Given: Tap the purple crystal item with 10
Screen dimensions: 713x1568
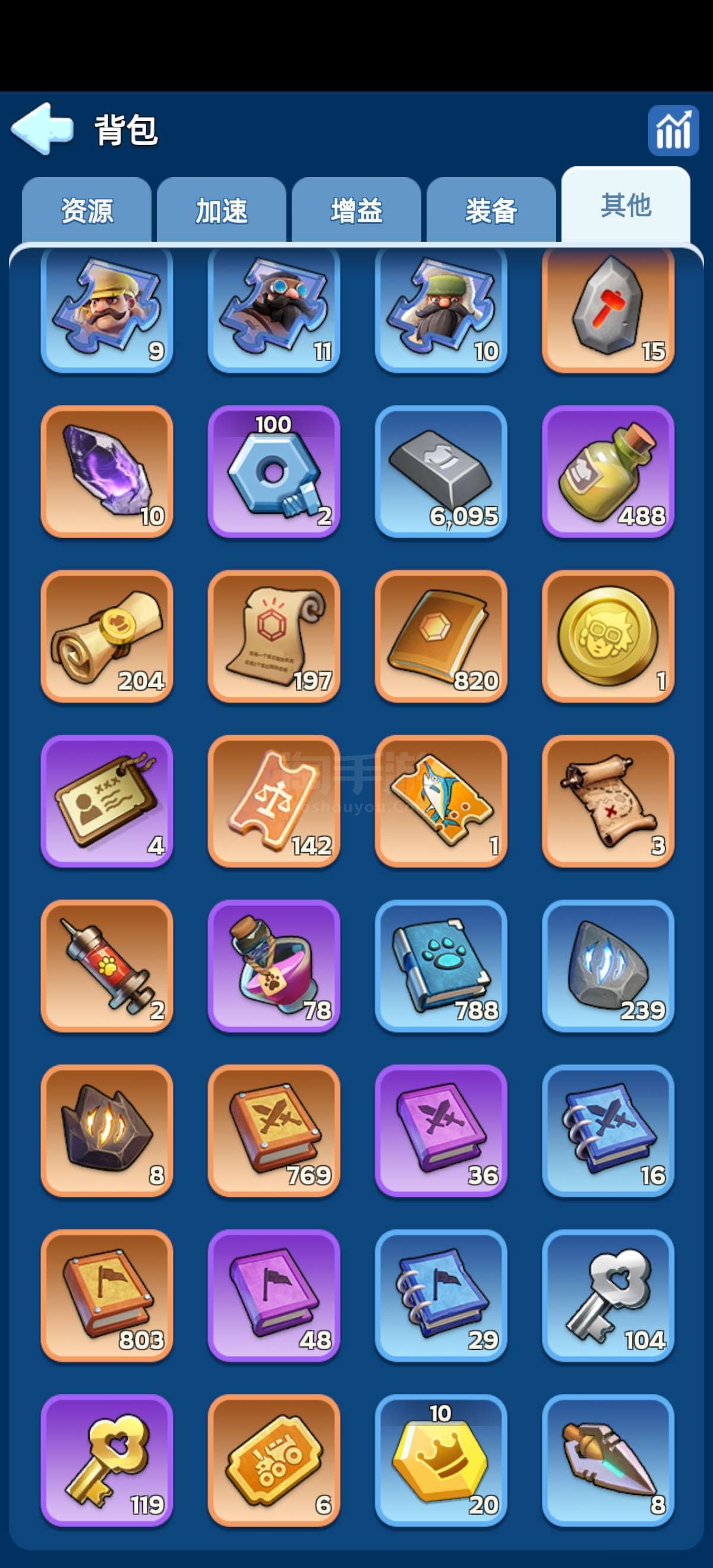Looking at the screenshot, I should [x=106, y=472].
